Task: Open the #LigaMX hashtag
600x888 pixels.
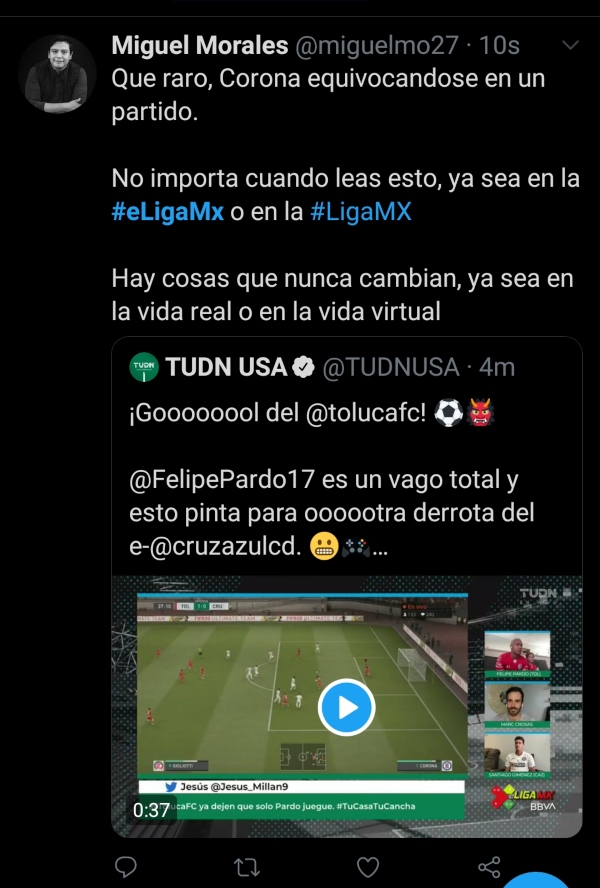Action: 361,213
